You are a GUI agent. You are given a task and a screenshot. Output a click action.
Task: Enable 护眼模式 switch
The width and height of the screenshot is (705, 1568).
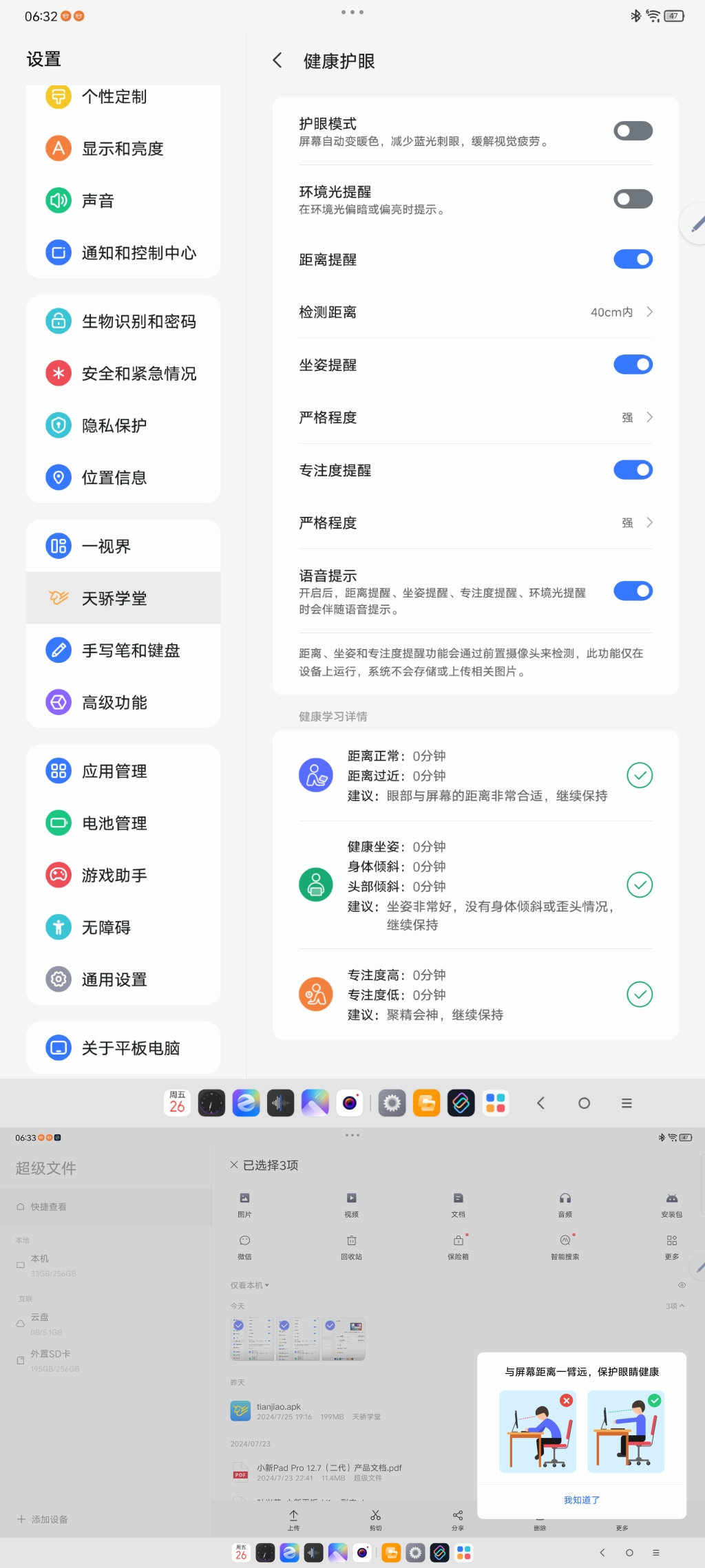633,131
